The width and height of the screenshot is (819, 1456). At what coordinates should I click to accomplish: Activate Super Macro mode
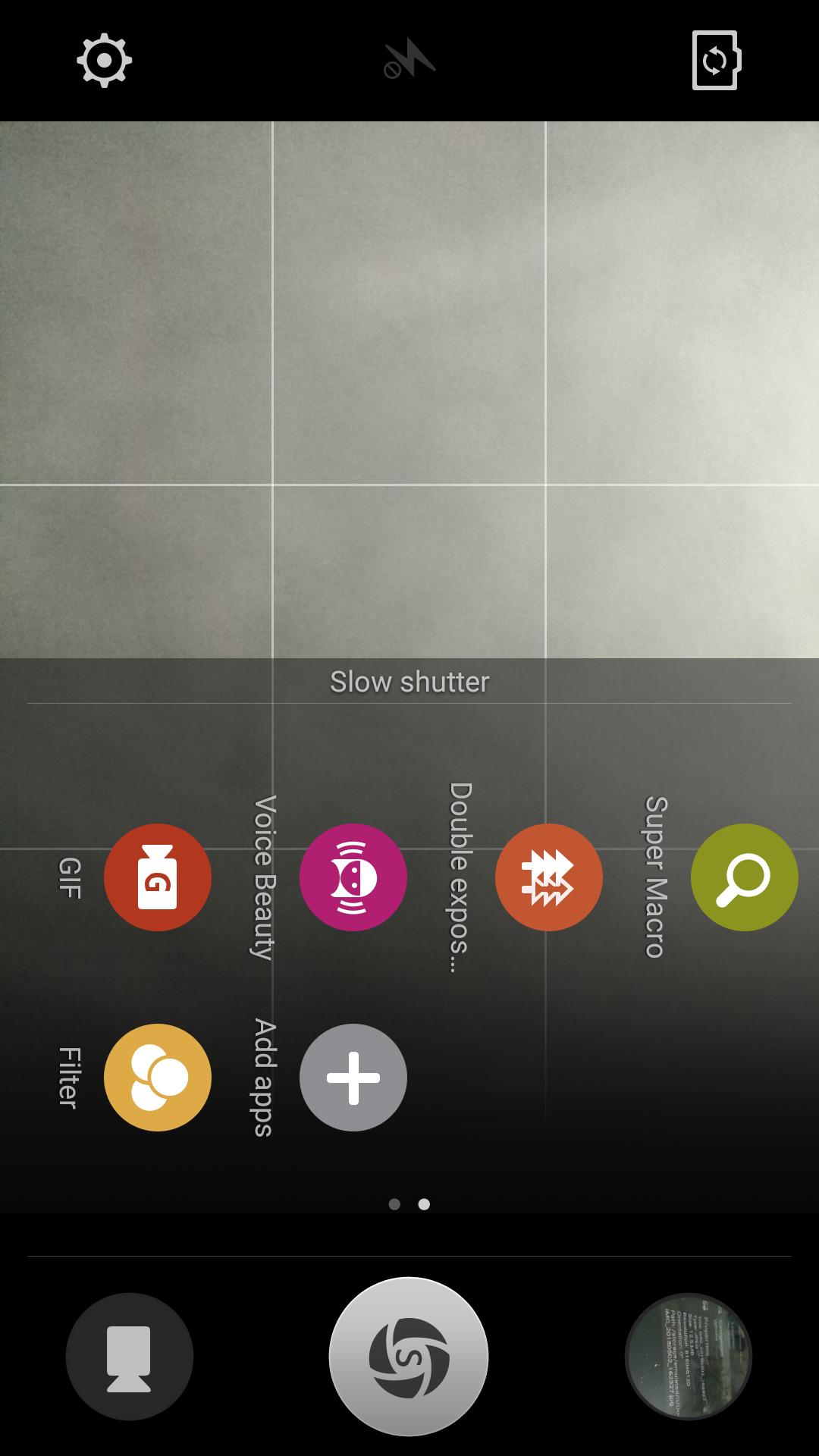point(744,877)
